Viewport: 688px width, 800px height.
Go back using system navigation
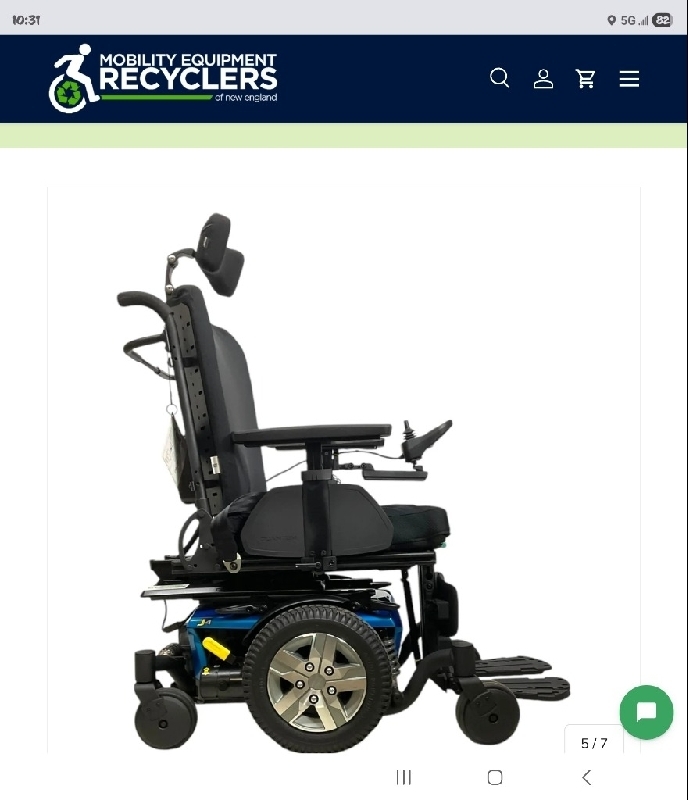[x=587, y=777]
